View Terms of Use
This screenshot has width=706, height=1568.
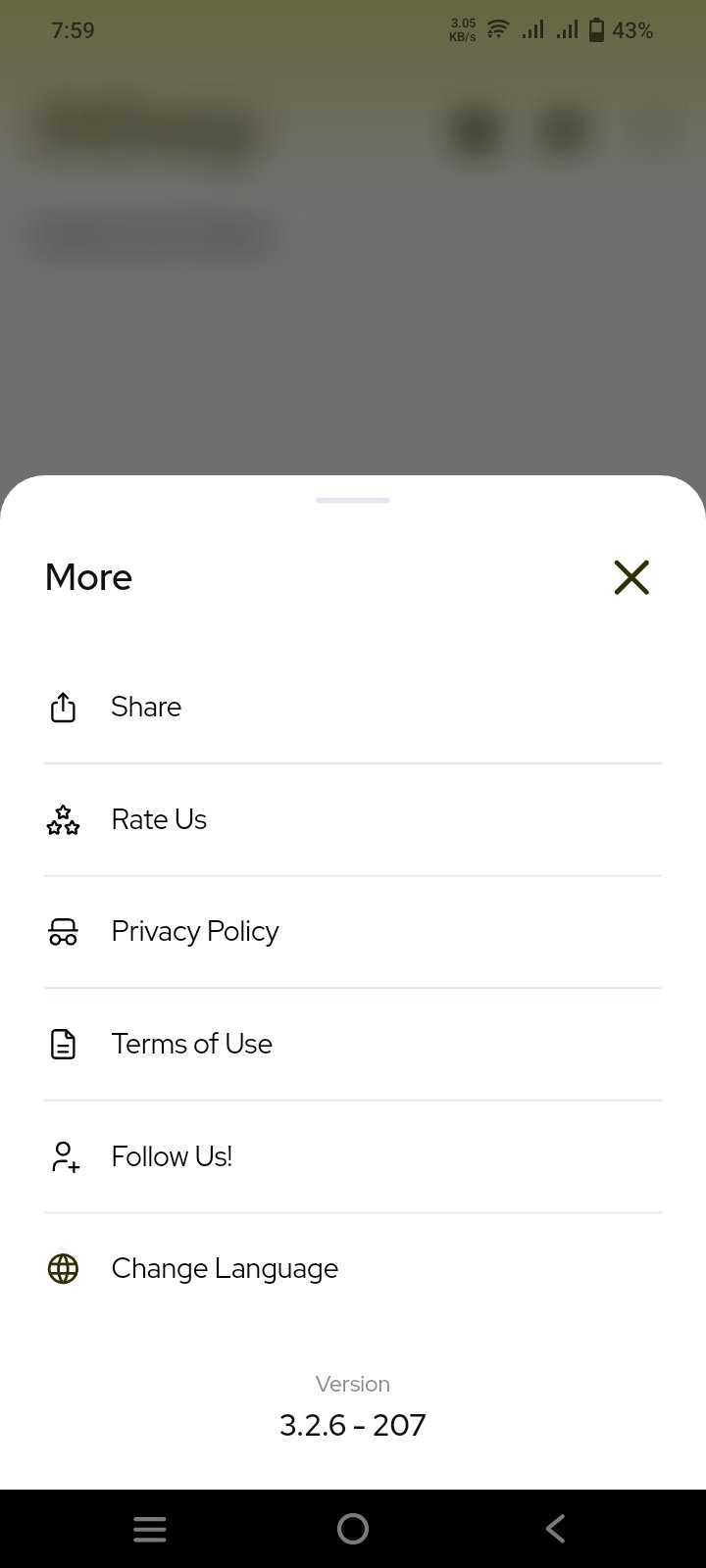coord(191,1044)
